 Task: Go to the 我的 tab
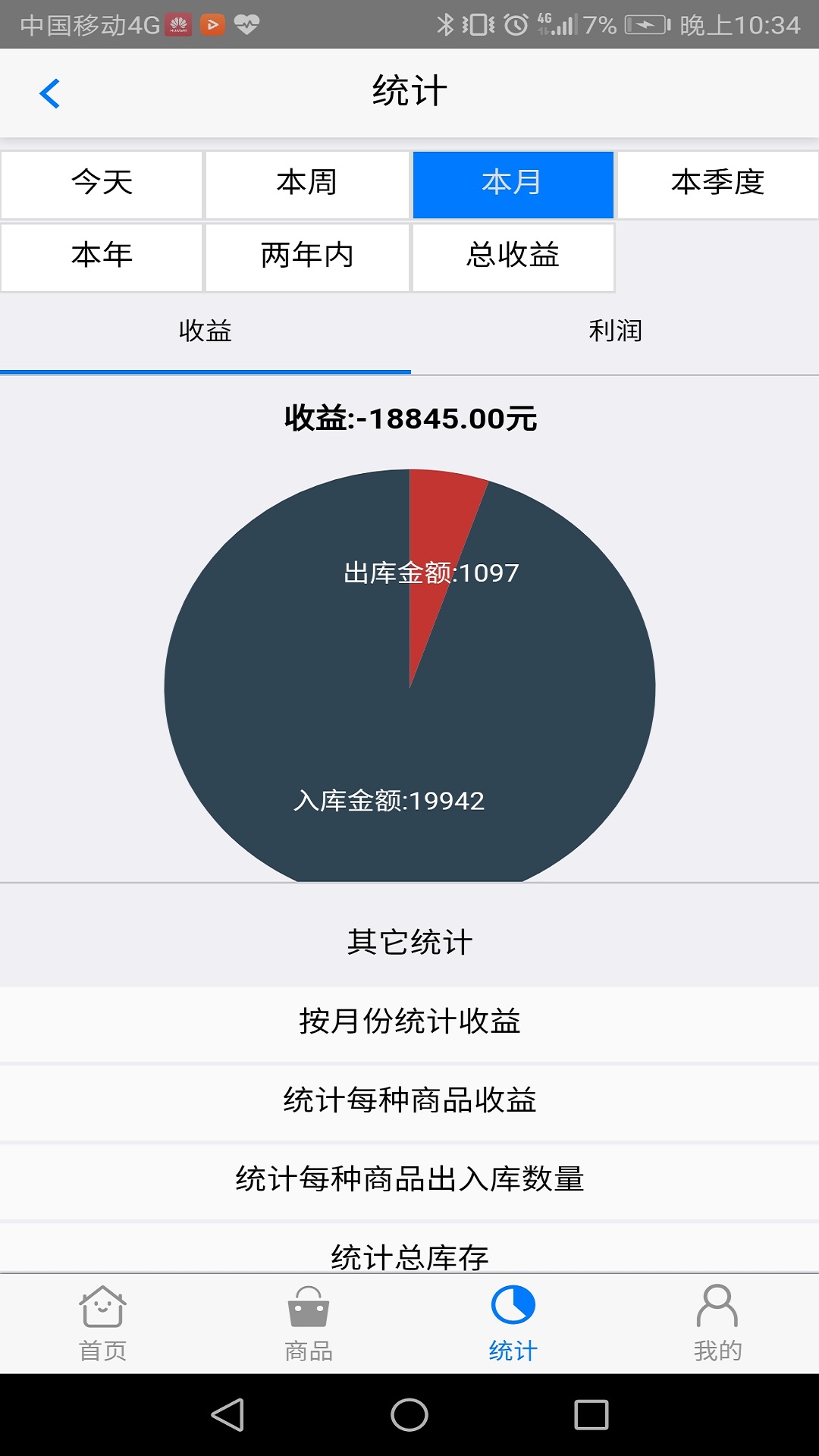tap(717, 1324)
